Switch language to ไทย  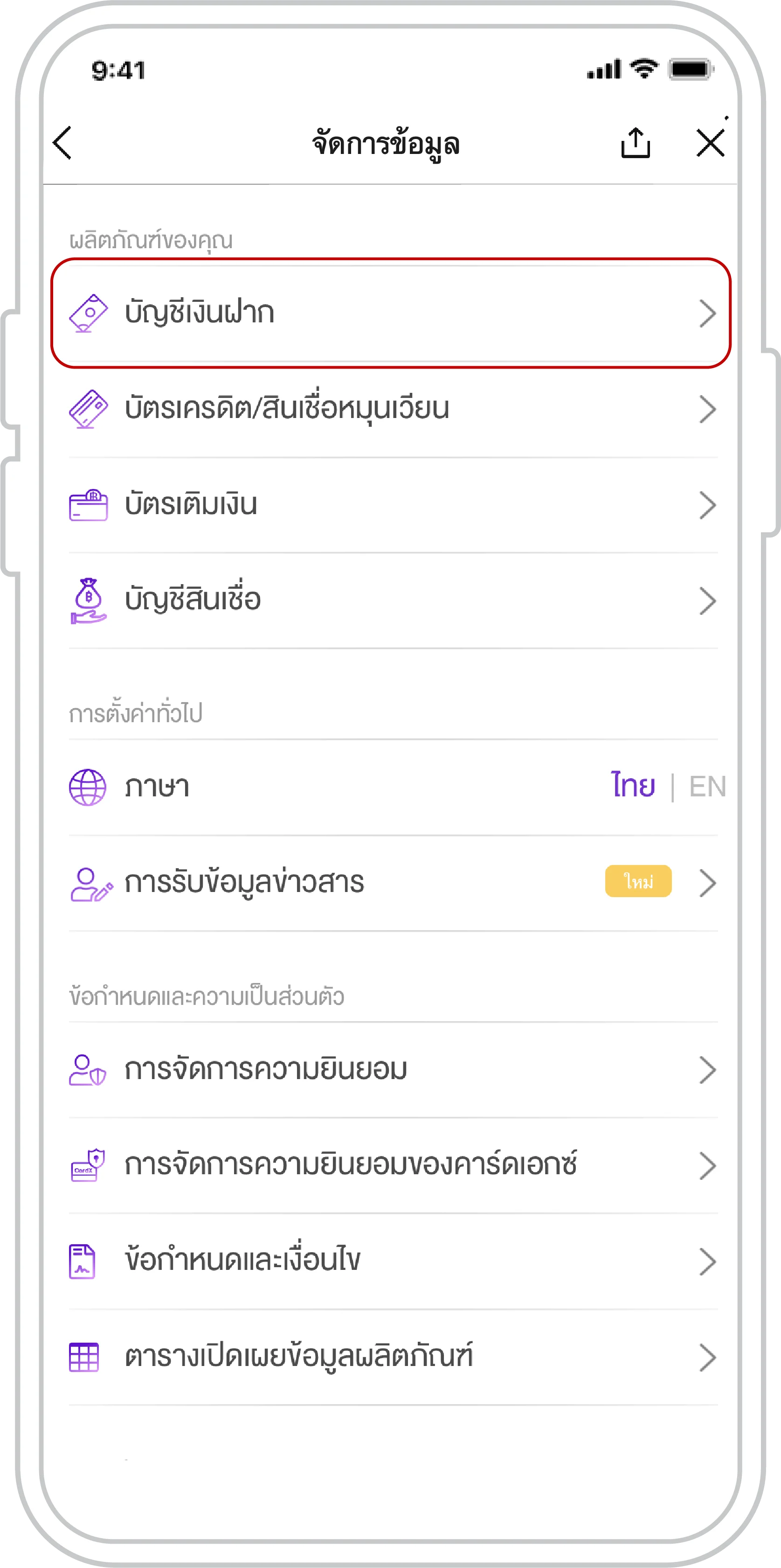[633, 786]
